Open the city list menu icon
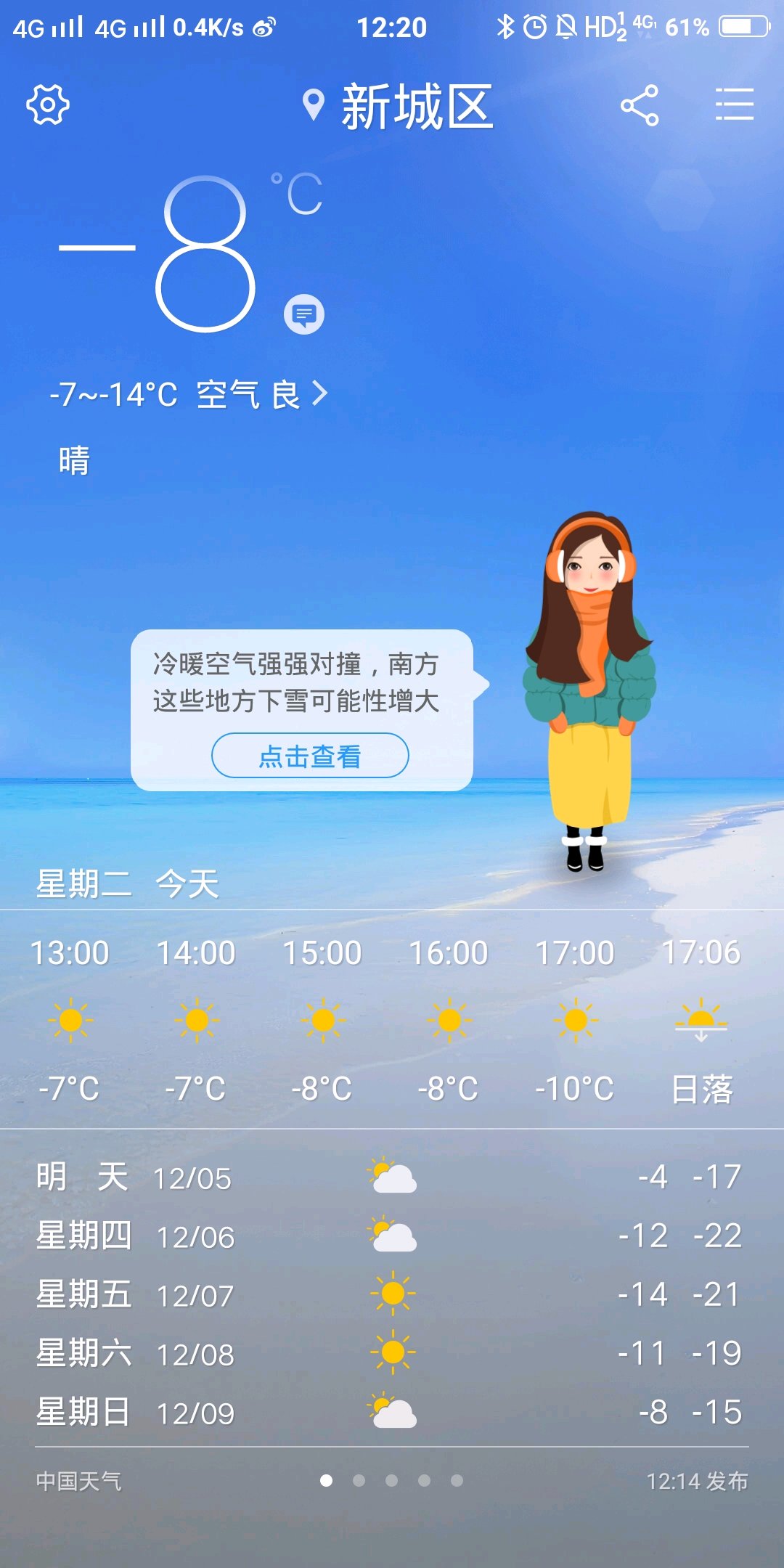Screen dimensions: 784x1568 coord(735,105)
